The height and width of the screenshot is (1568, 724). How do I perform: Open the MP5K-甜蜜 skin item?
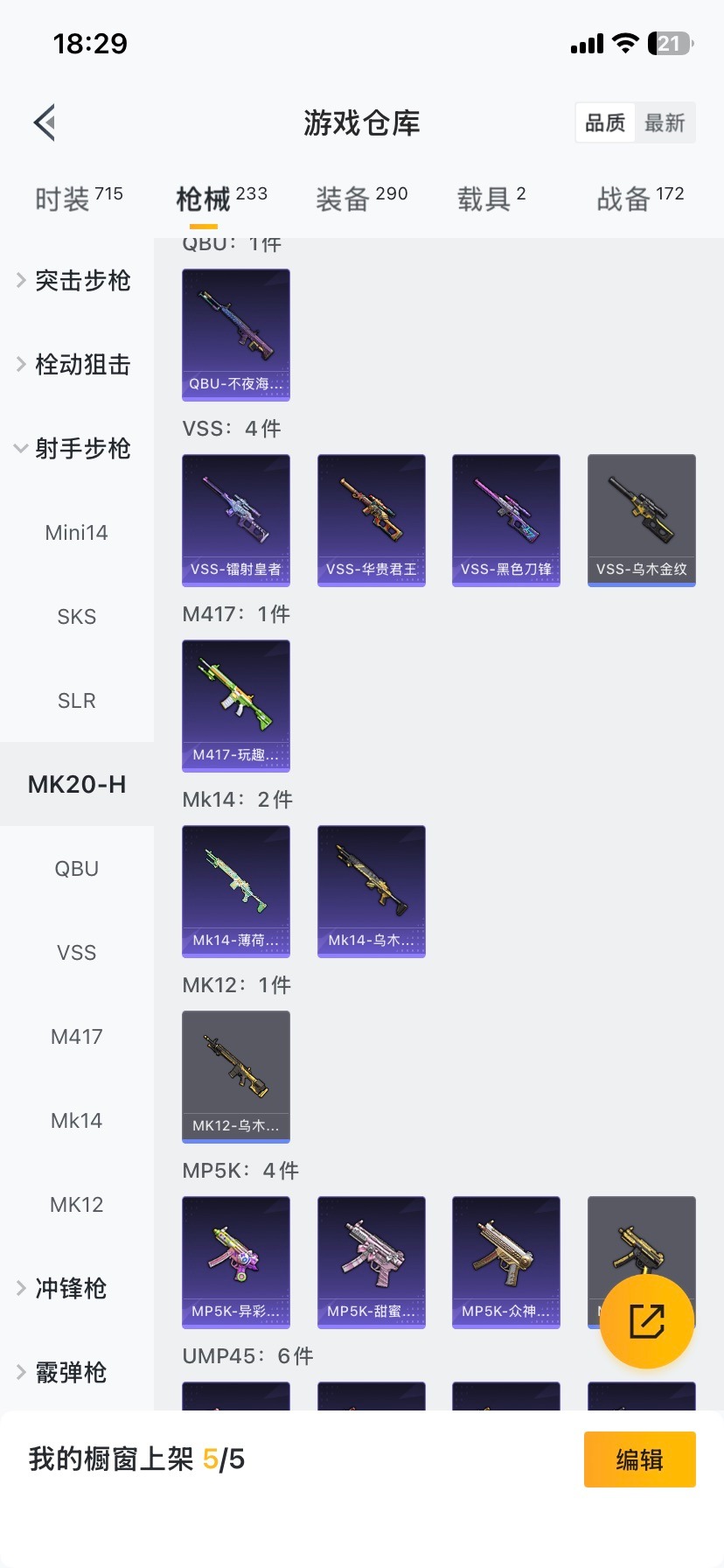point(372,1262)
